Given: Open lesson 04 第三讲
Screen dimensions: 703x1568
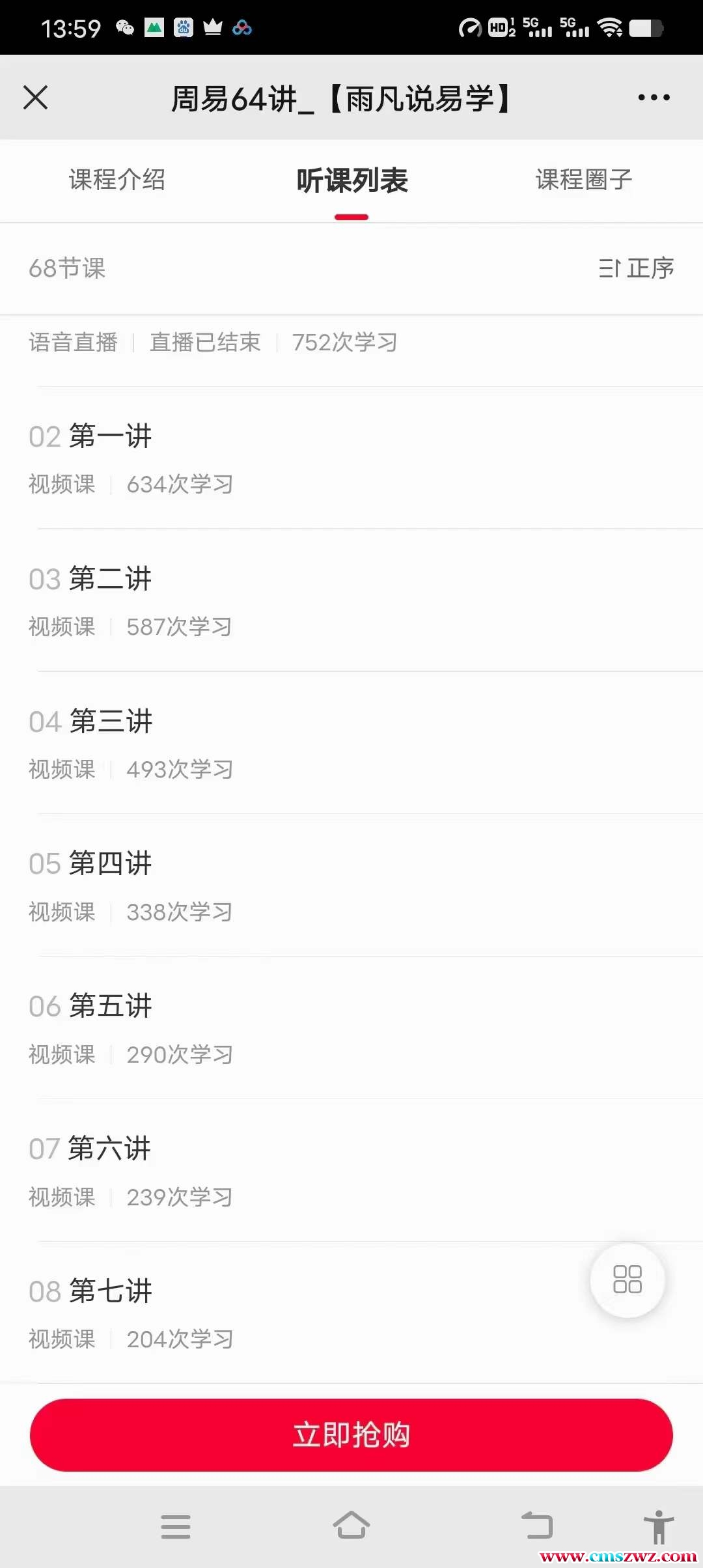Looking at the screenshot, I should coord(351,744).
